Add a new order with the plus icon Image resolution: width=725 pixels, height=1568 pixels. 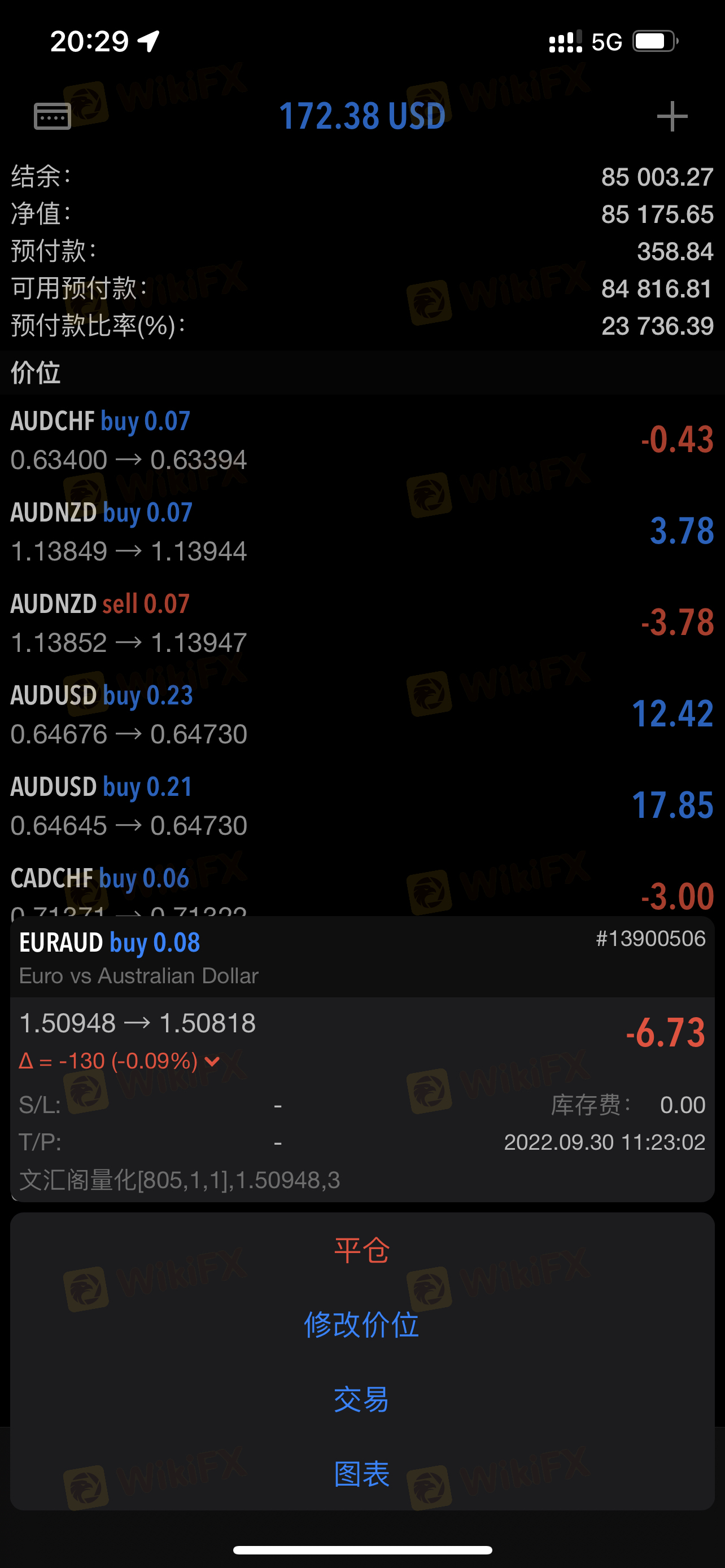(x=672, y=116)
